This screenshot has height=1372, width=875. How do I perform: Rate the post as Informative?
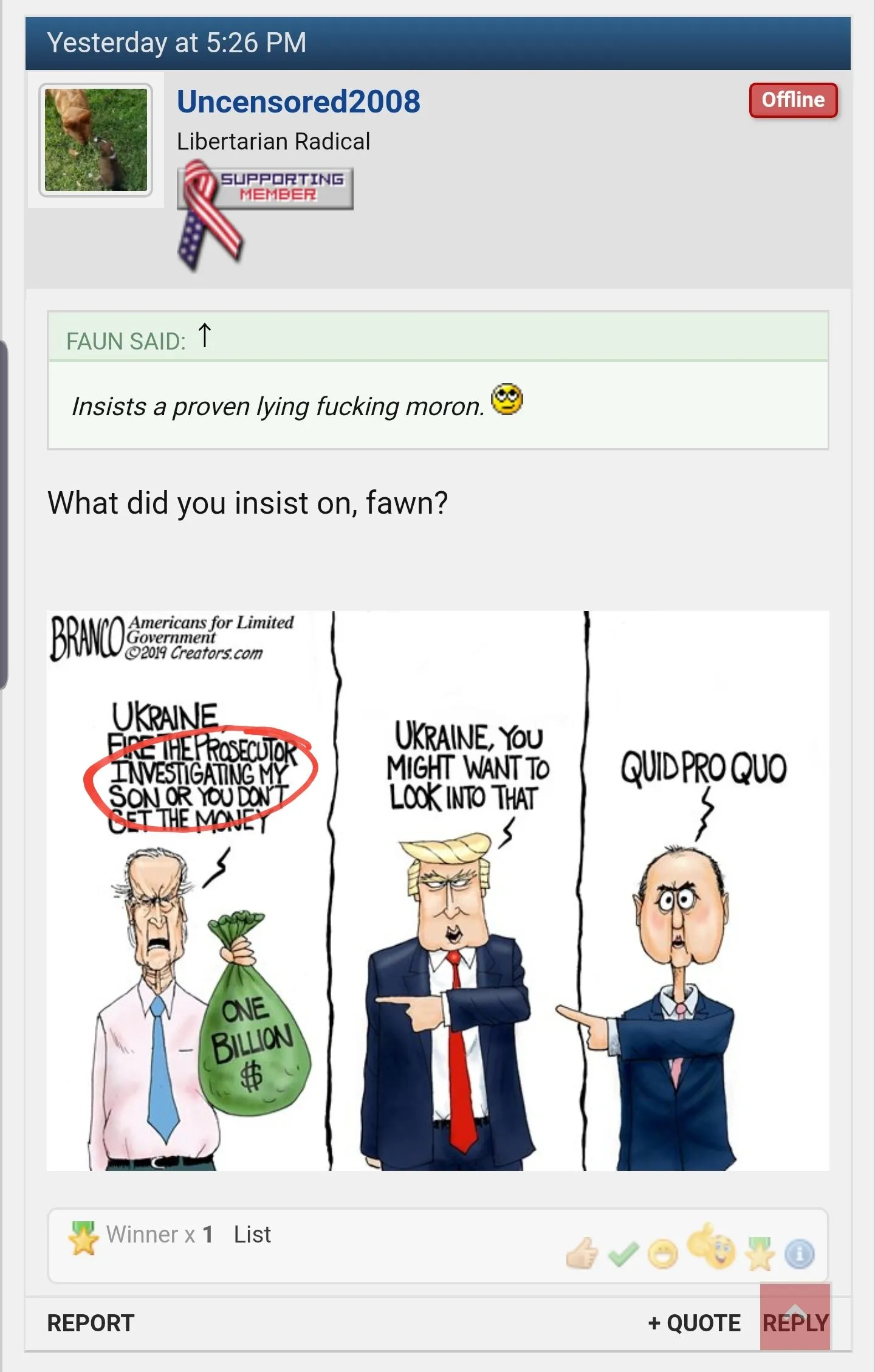point(800,1253)
